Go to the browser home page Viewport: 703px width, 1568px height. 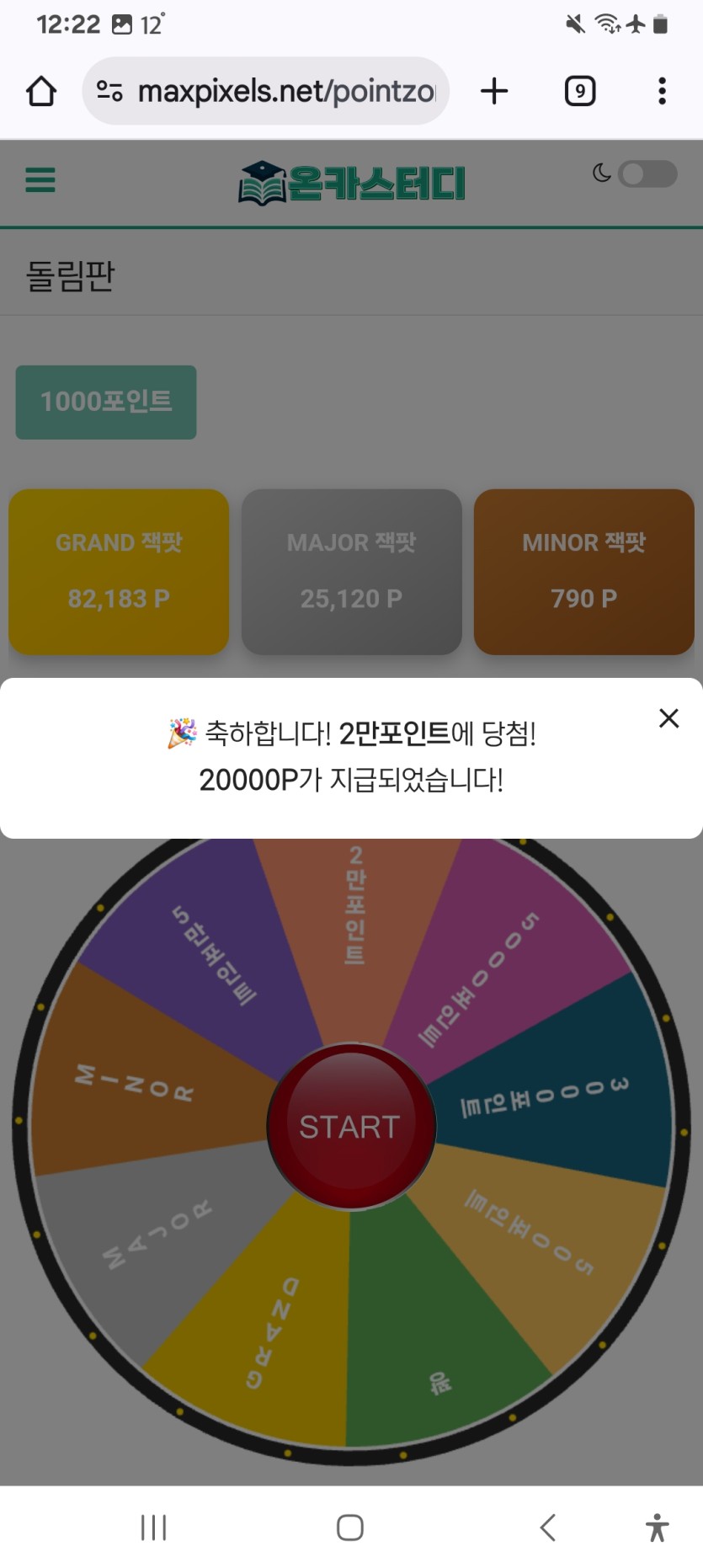click(41, 91)
